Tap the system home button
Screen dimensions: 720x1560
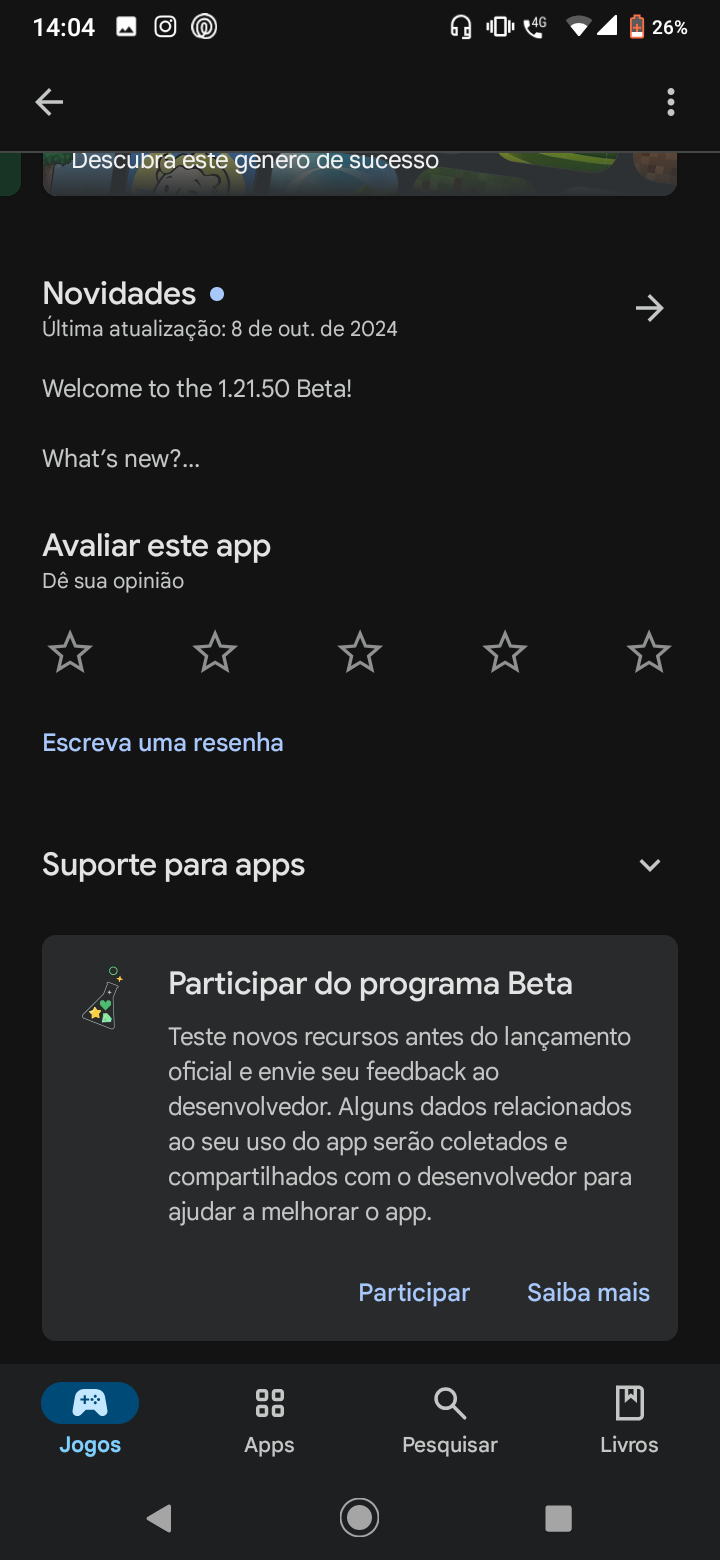359,1518
